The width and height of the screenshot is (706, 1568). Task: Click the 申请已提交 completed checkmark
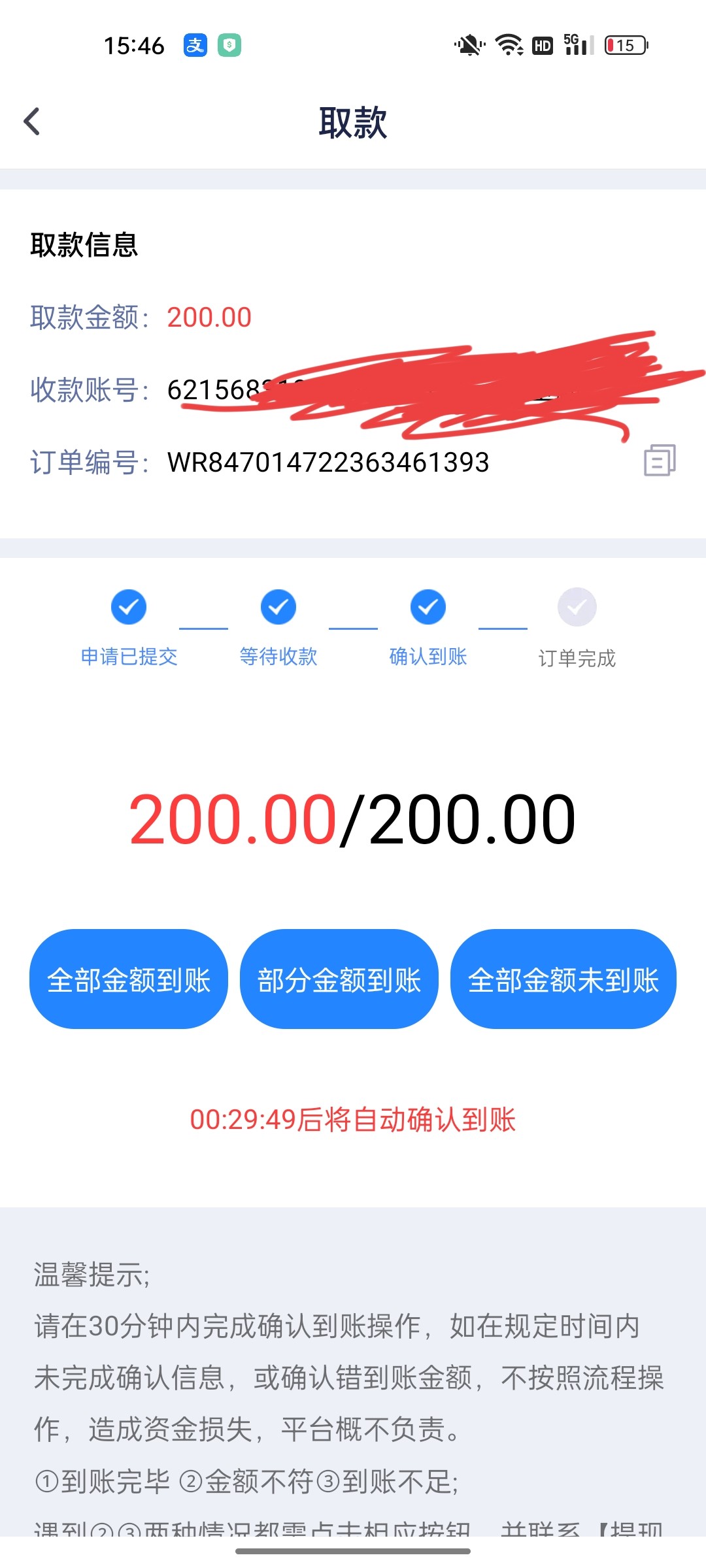(128, 607)
